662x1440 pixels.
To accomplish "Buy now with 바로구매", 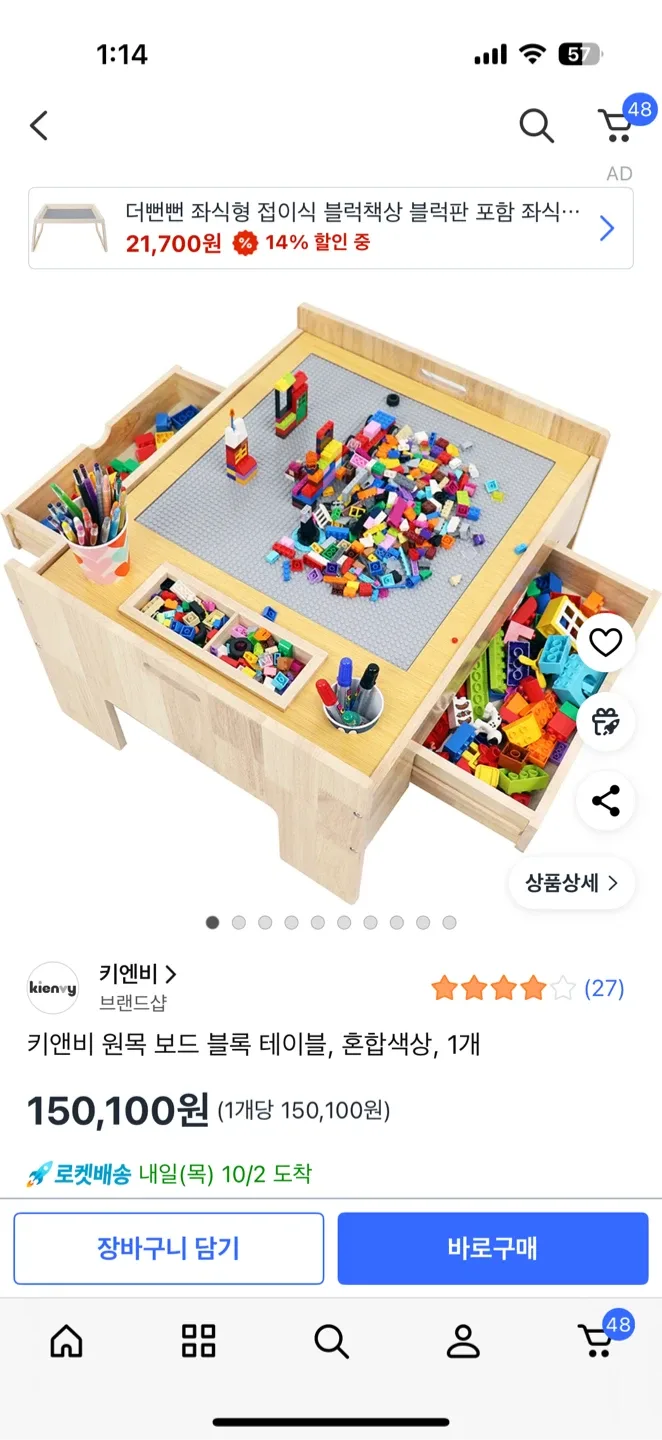I will tap(492, 1248).
